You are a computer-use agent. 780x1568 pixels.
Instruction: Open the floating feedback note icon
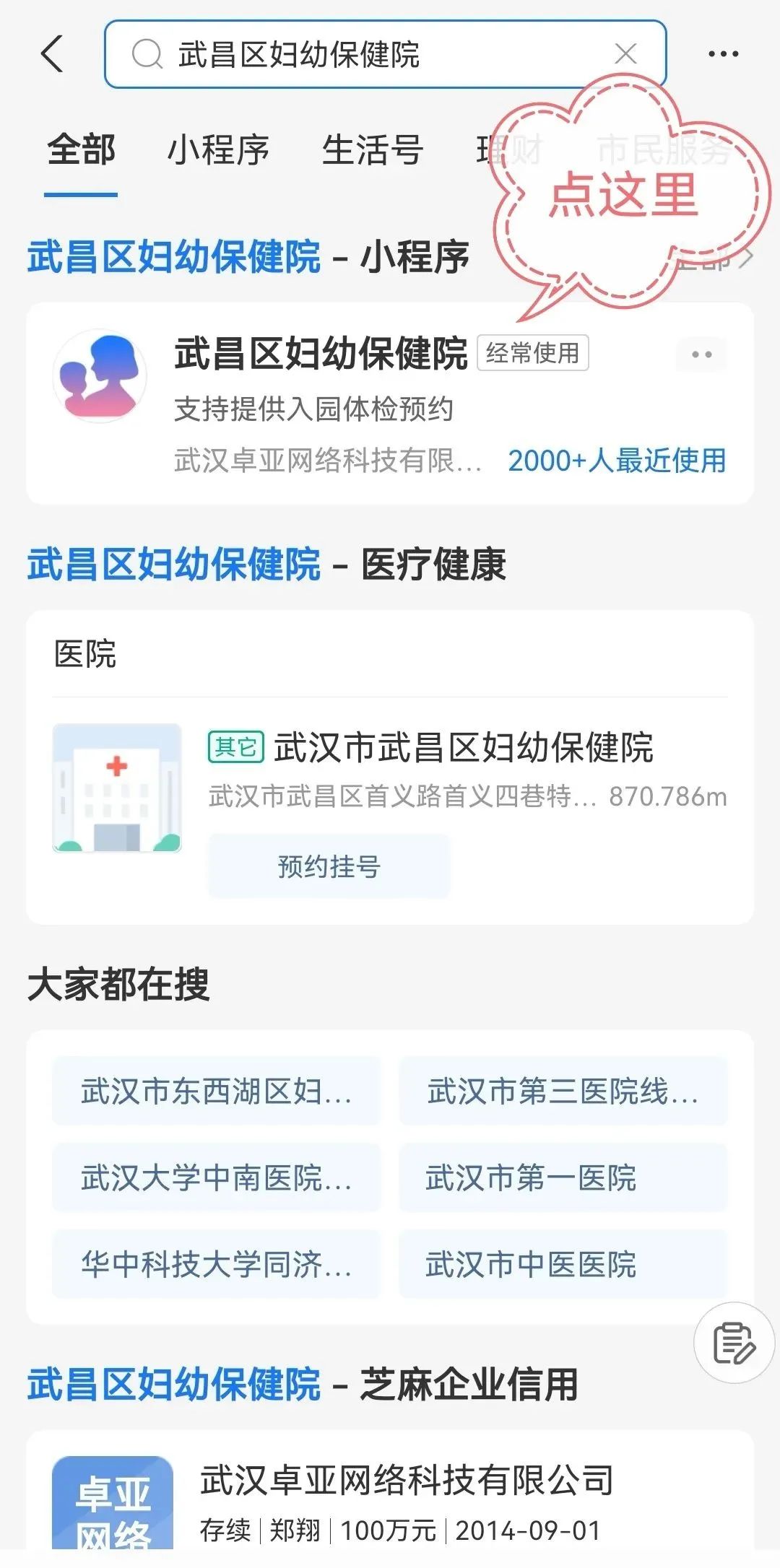[734, 1343]
